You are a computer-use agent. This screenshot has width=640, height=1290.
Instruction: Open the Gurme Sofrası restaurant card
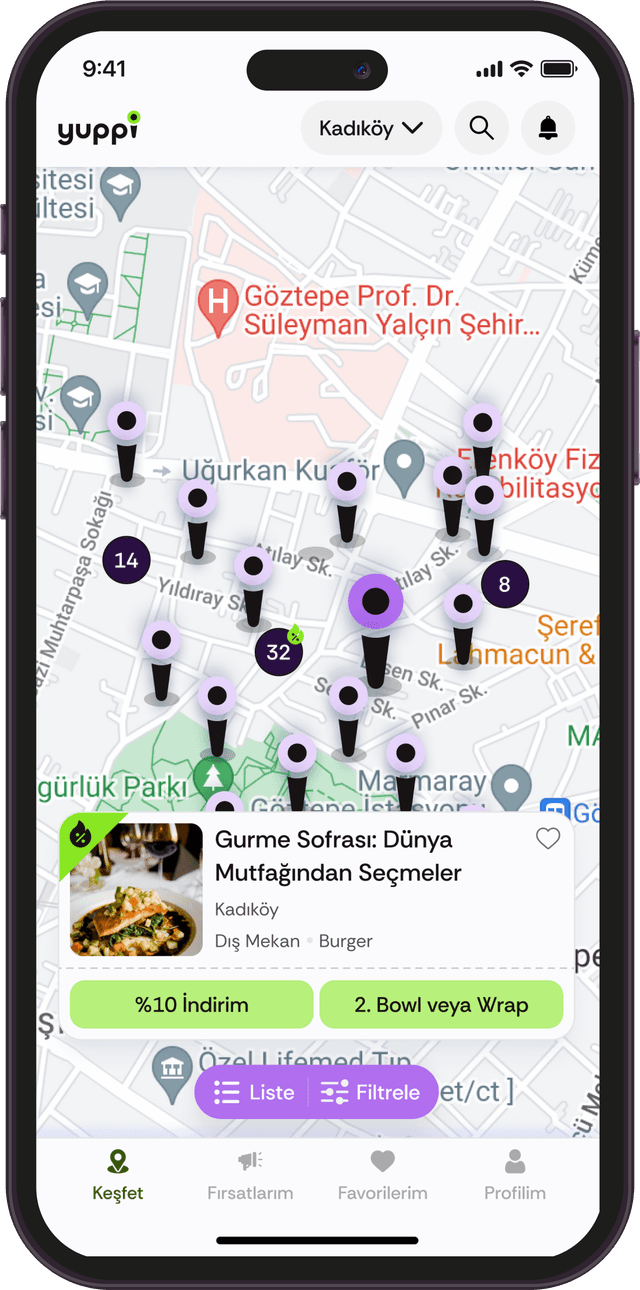(x=360, y=890)
